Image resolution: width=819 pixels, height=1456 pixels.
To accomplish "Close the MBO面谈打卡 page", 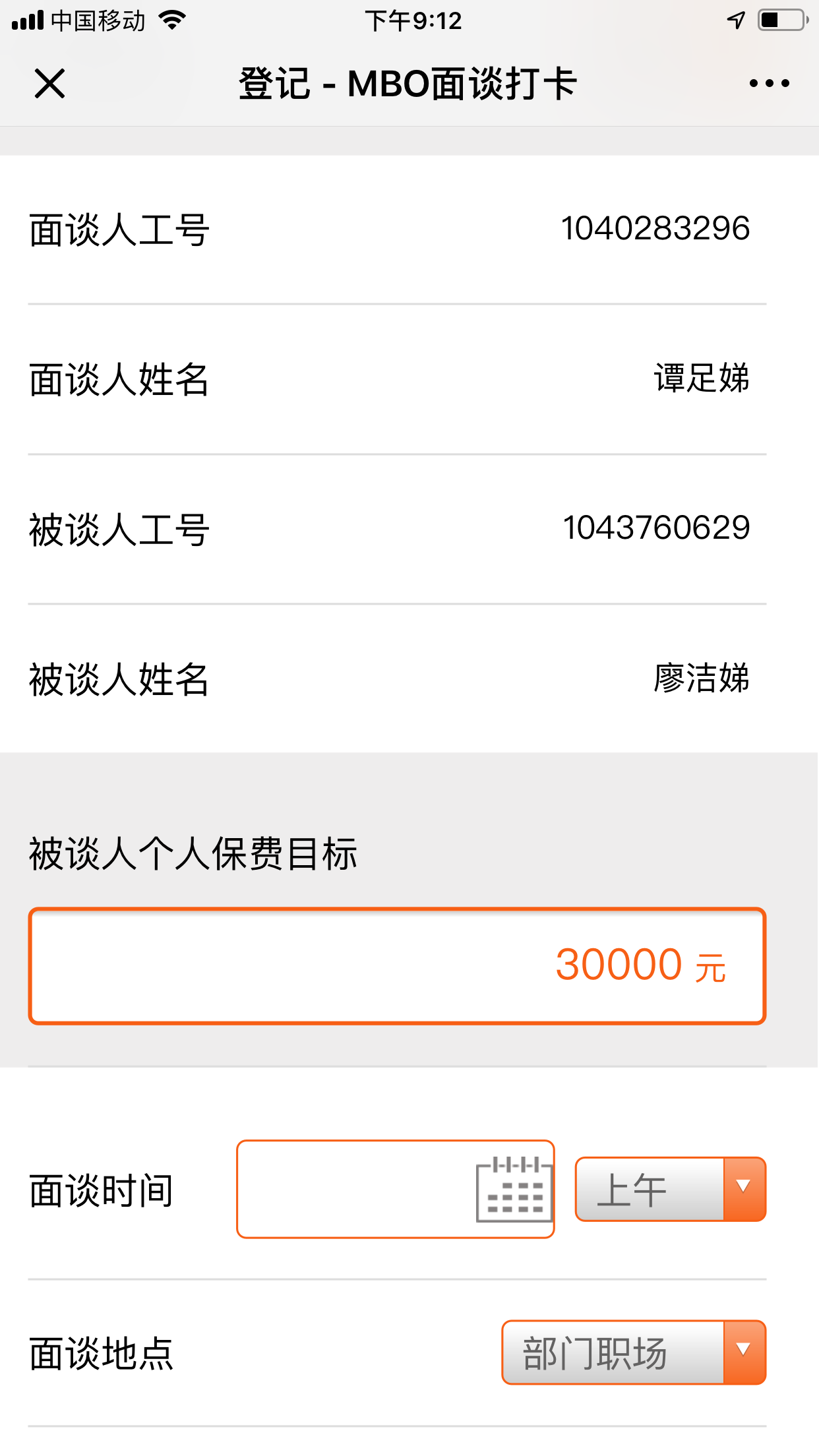I will point(49,84).
